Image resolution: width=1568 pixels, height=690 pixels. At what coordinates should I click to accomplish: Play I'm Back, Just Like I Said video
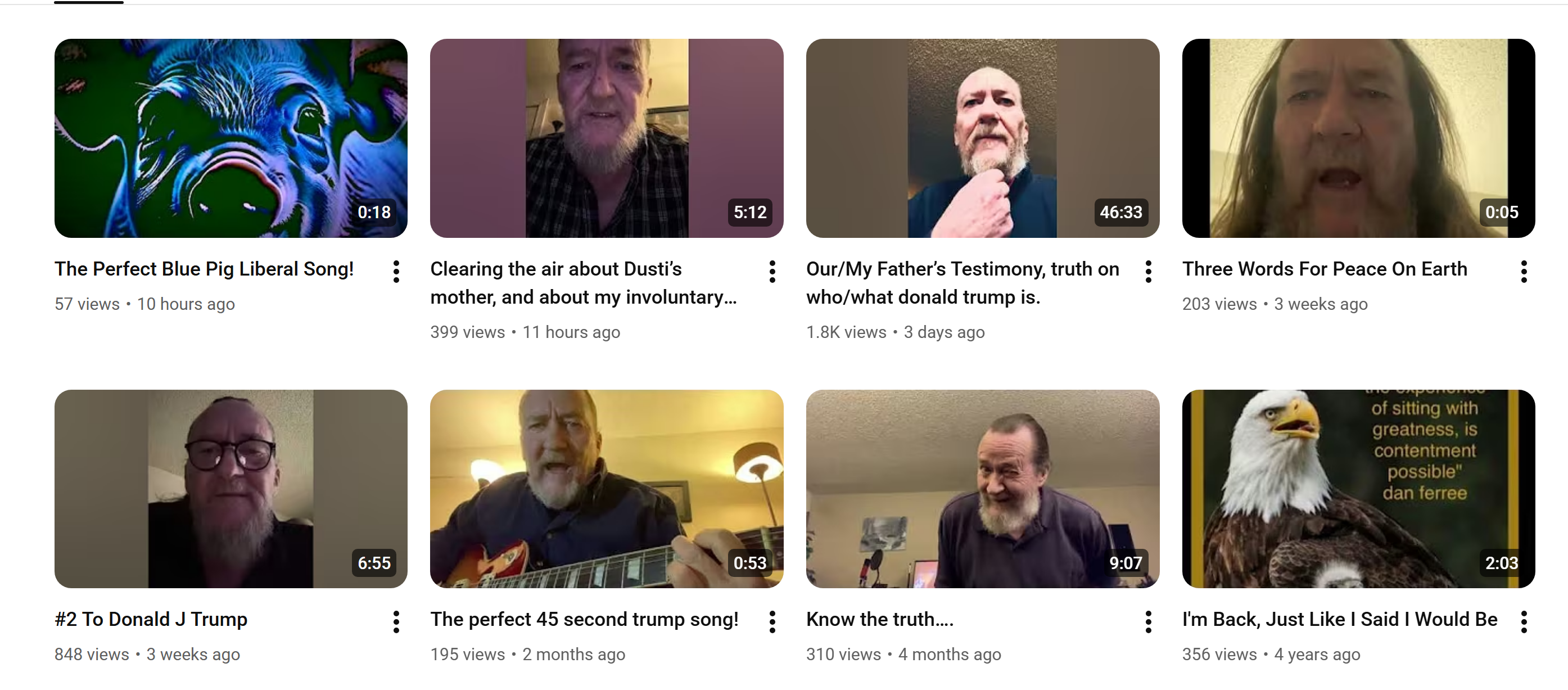click(x=1358, y=489)
